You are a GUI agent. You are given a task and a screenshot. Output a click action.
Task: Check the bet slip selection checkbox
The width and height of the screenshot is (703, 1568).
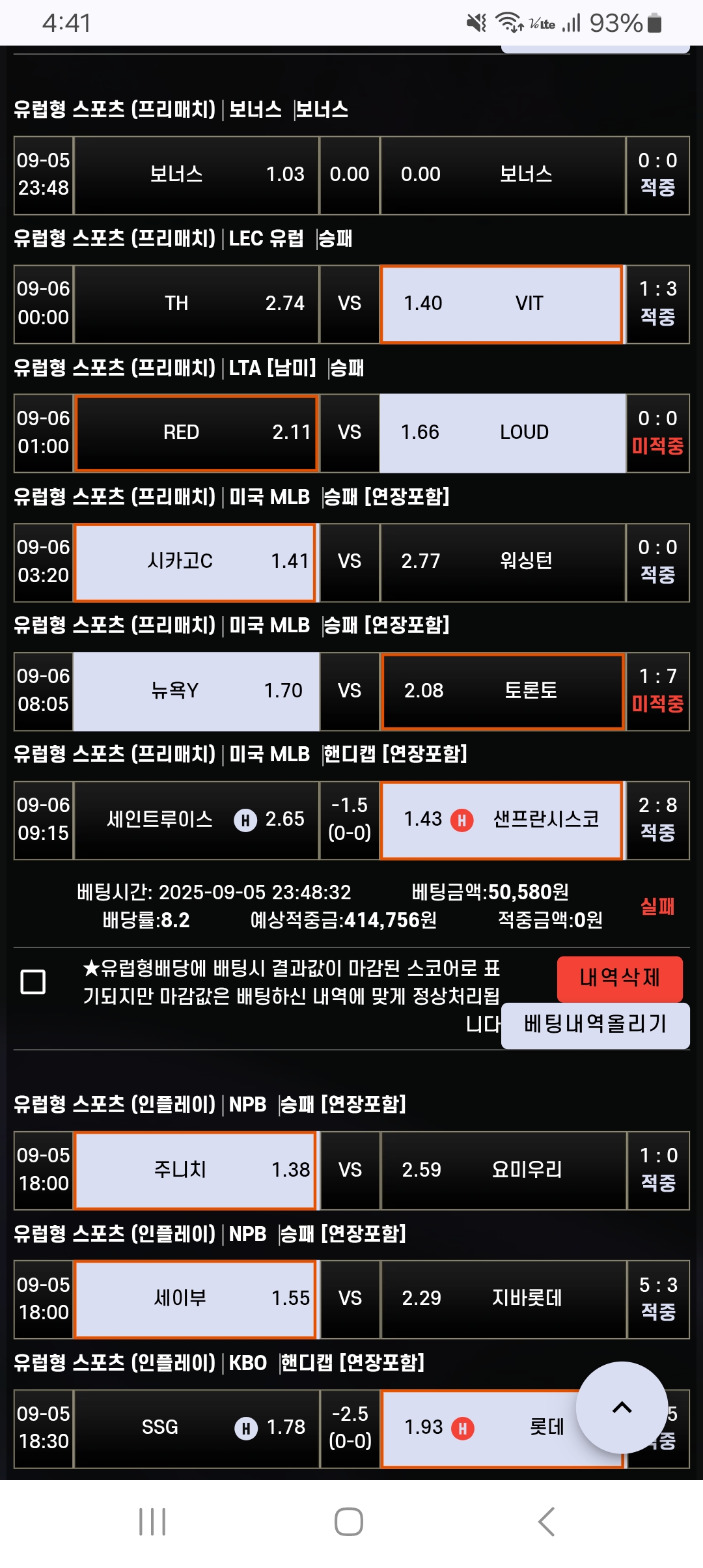pos(33,981)
